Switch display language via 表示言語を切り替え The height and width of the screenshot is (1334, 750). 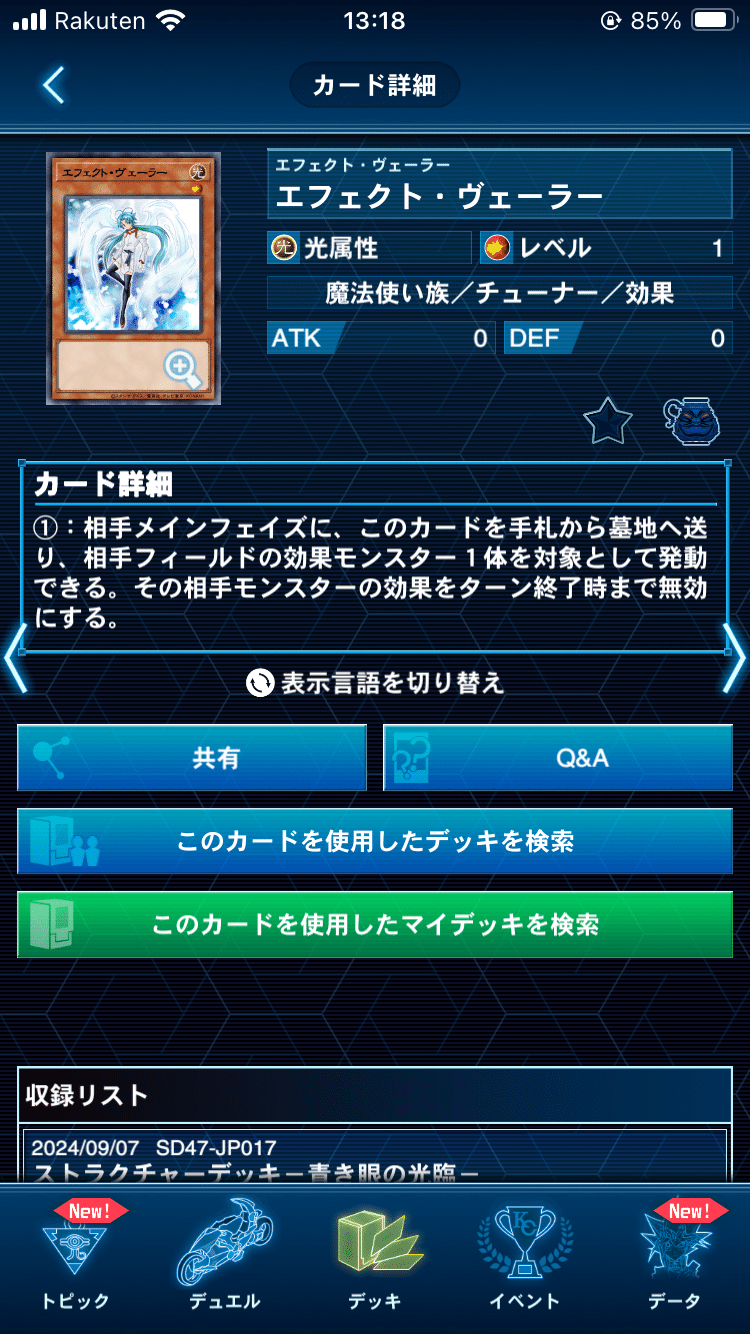(x=375, y=683)
